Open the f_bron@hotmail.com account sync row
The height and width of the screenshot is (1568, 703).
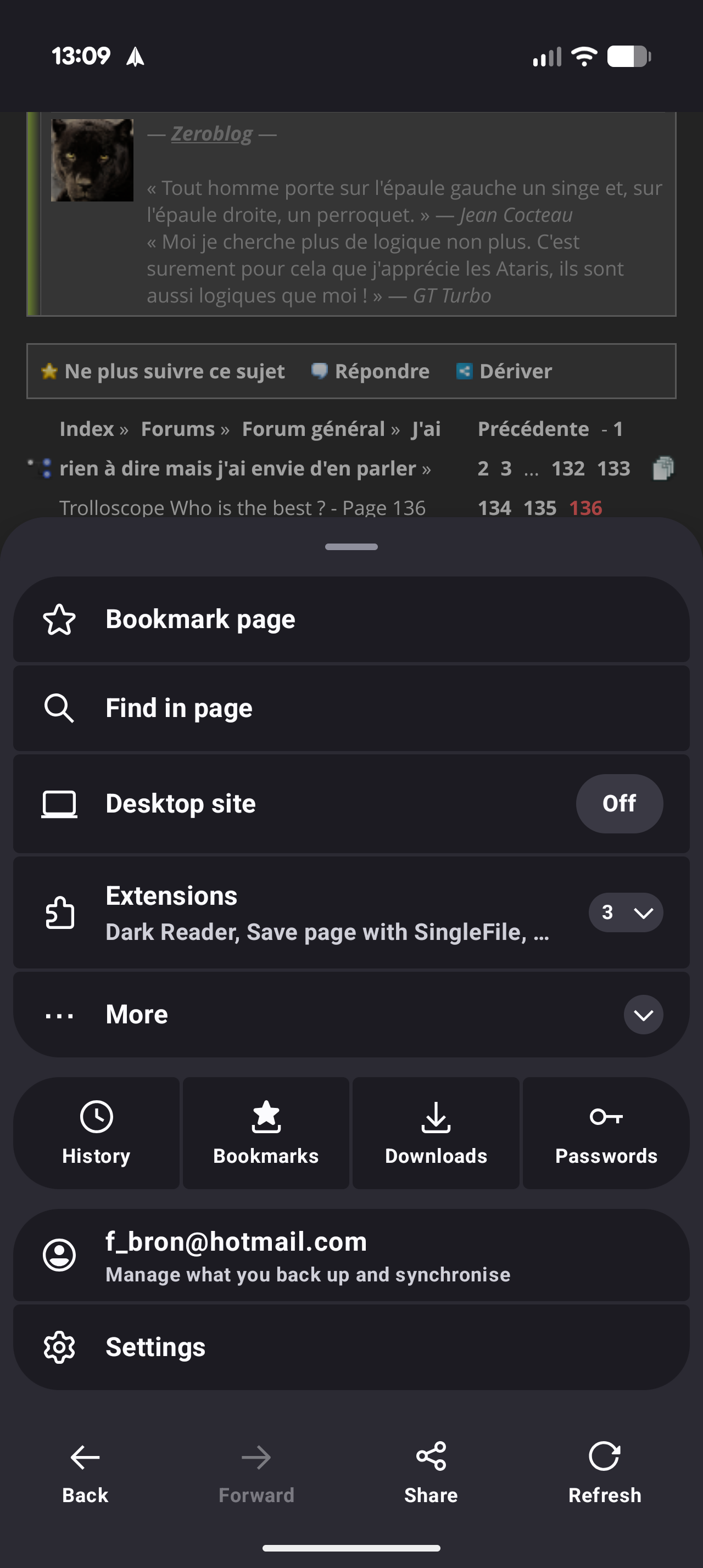pos(351,1255)
